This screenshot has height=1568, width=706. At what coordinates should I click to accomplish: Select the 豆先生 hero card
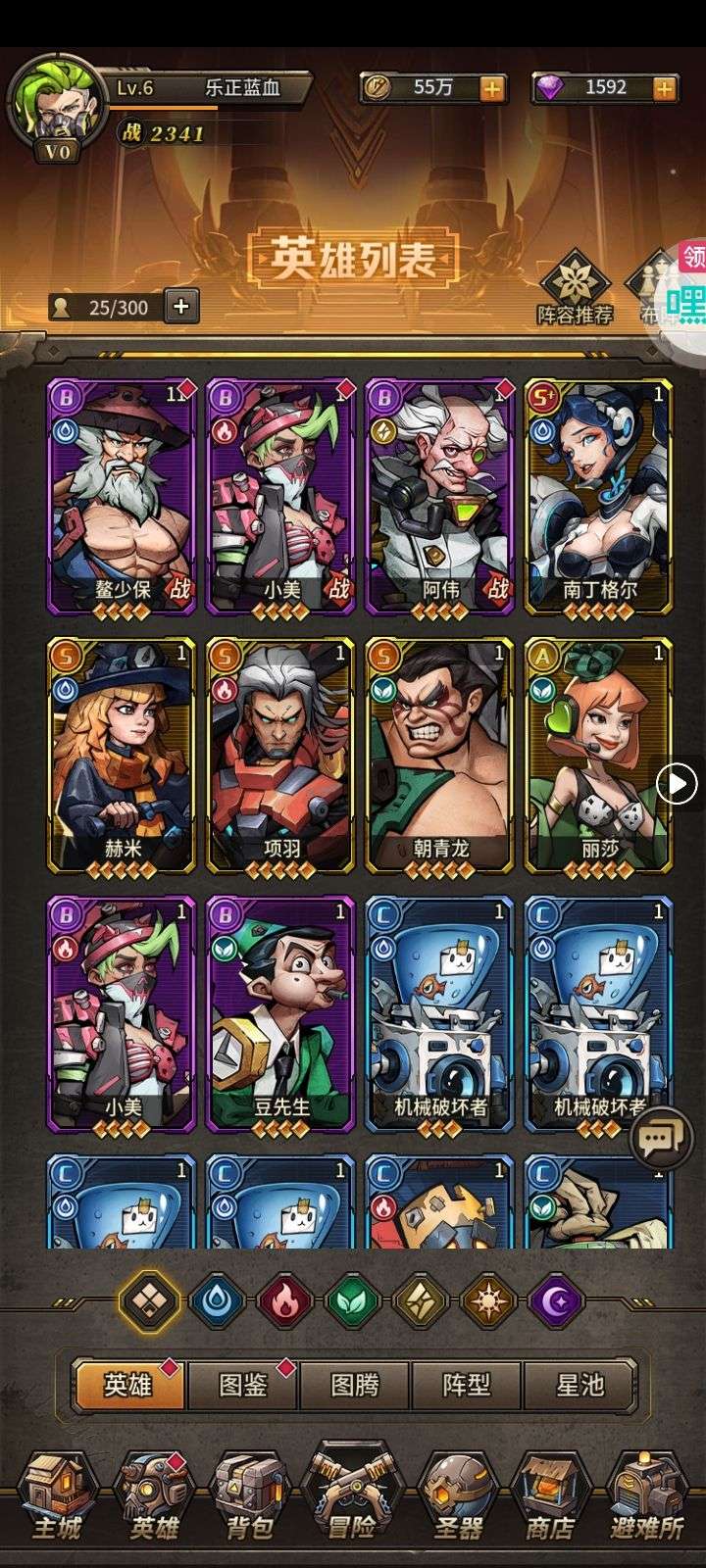[x=280, y=1012]
